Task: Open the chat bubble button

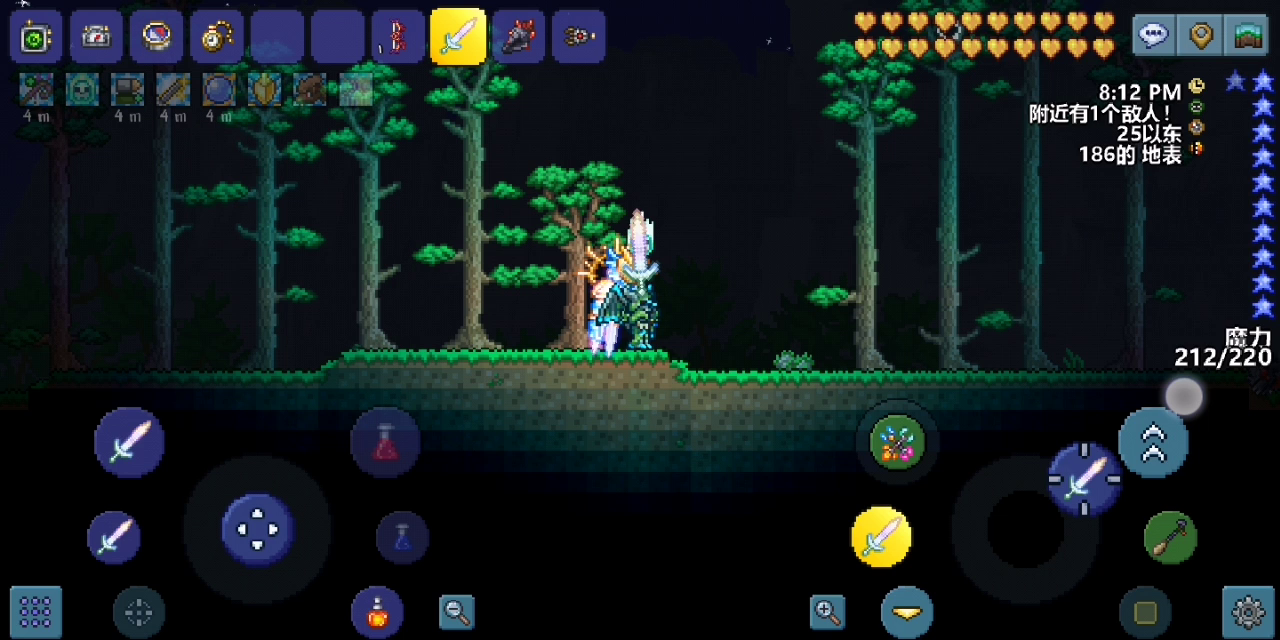Action: click(x=1154, y=36)
